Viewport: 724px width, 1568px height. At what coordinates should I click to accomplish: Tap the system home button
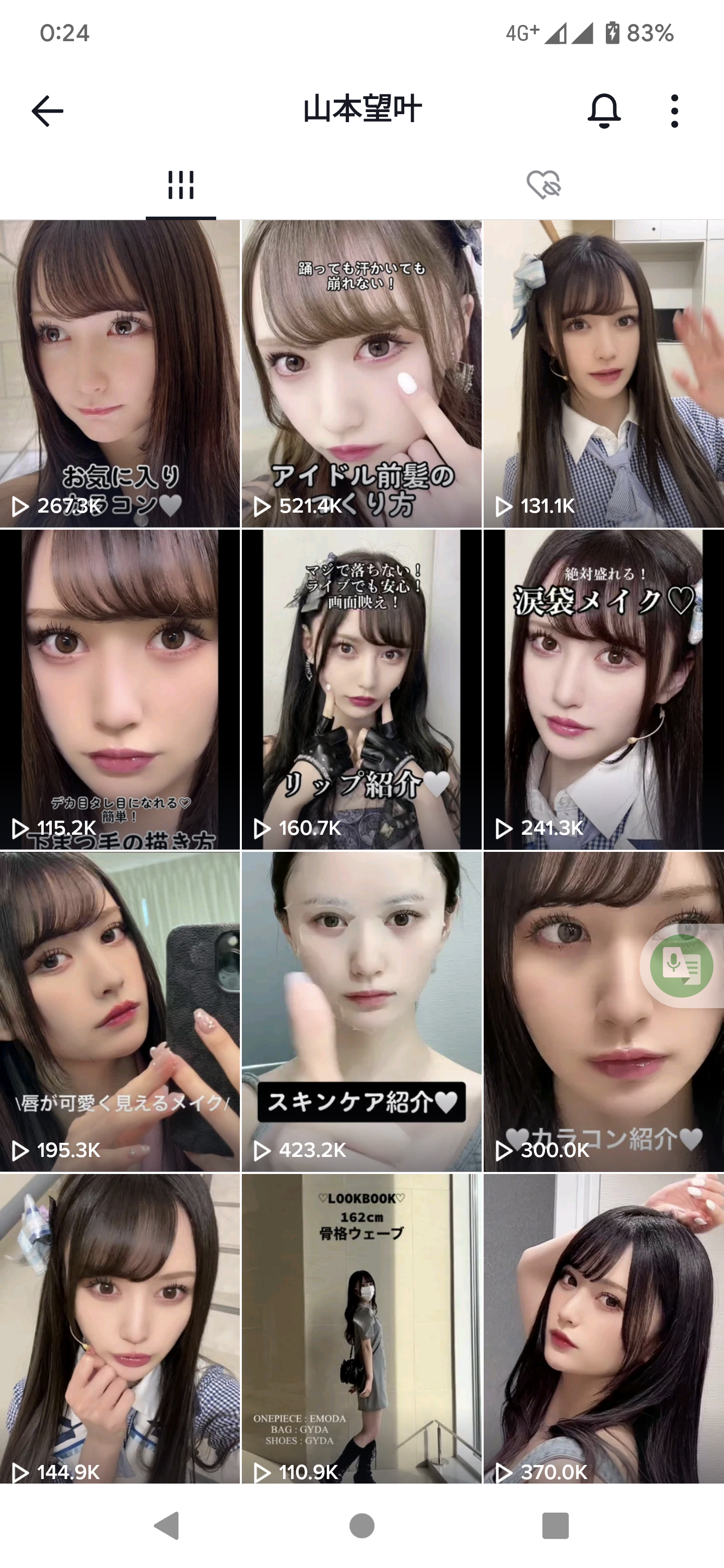361,1525
